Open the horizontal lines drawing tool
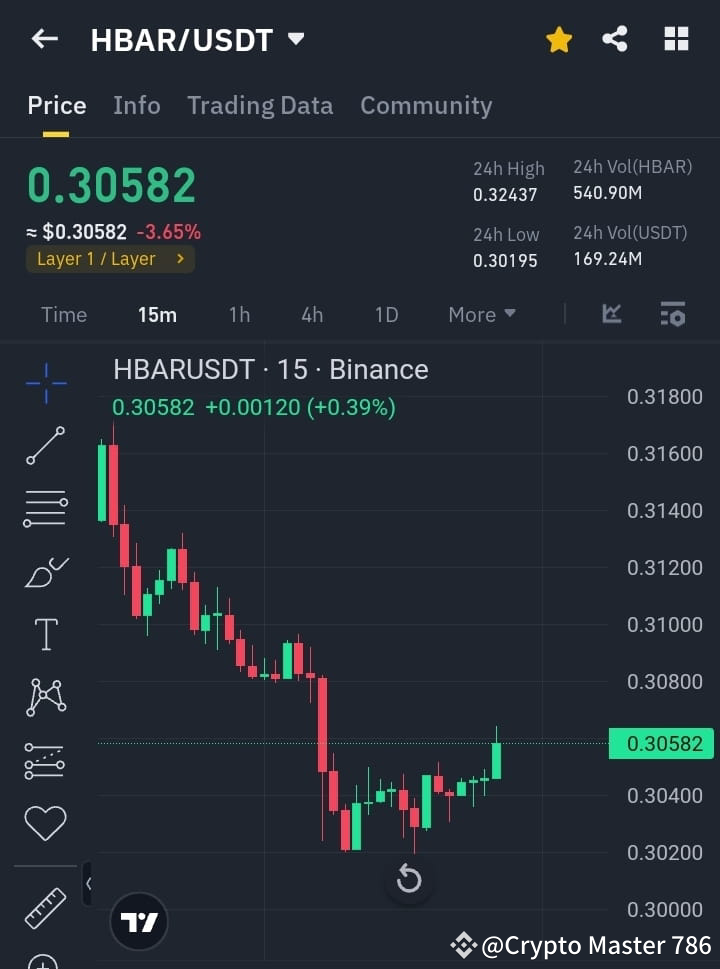This screenshot has width=720, height=969. (44, 508)
